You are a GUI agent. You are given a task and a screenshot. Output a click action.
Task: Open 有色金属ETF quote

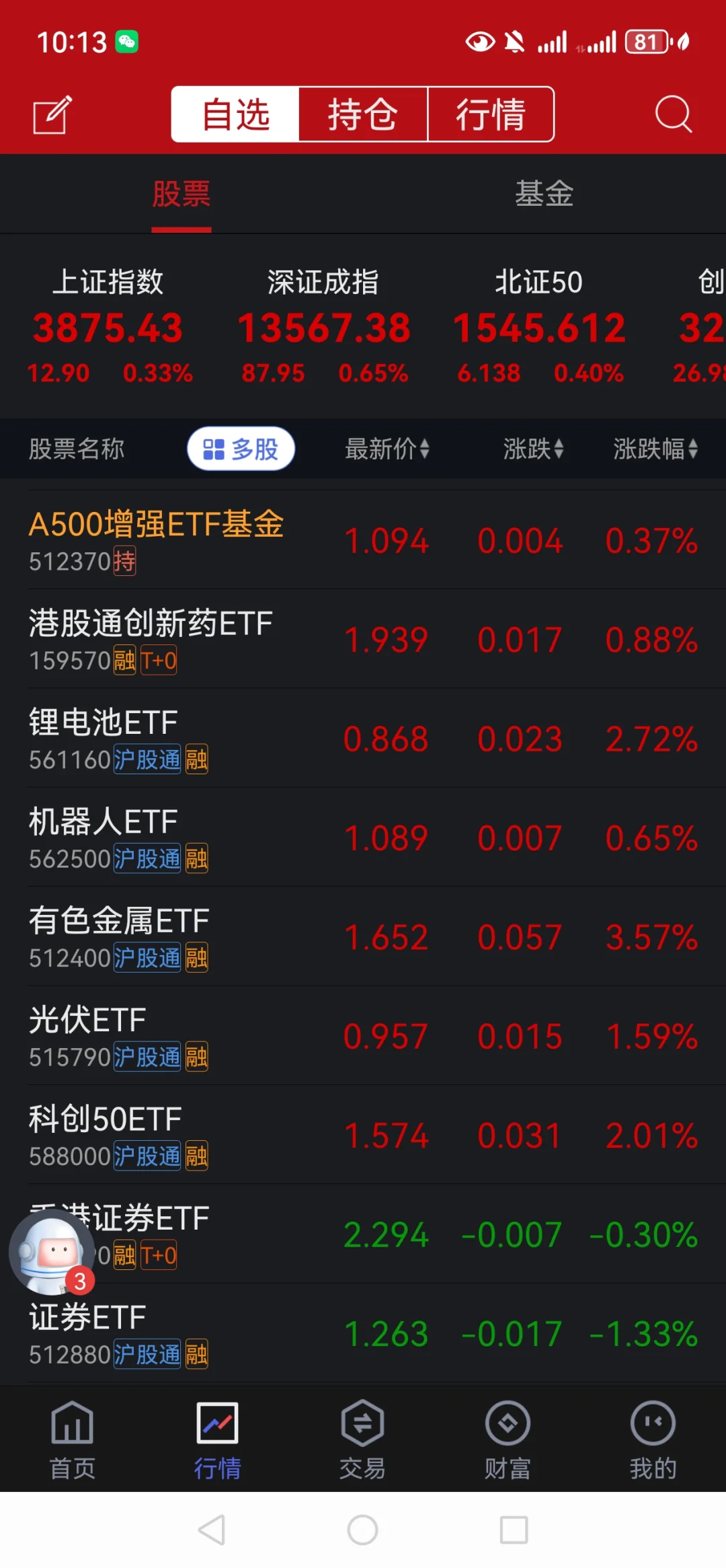tap(363, 937)
